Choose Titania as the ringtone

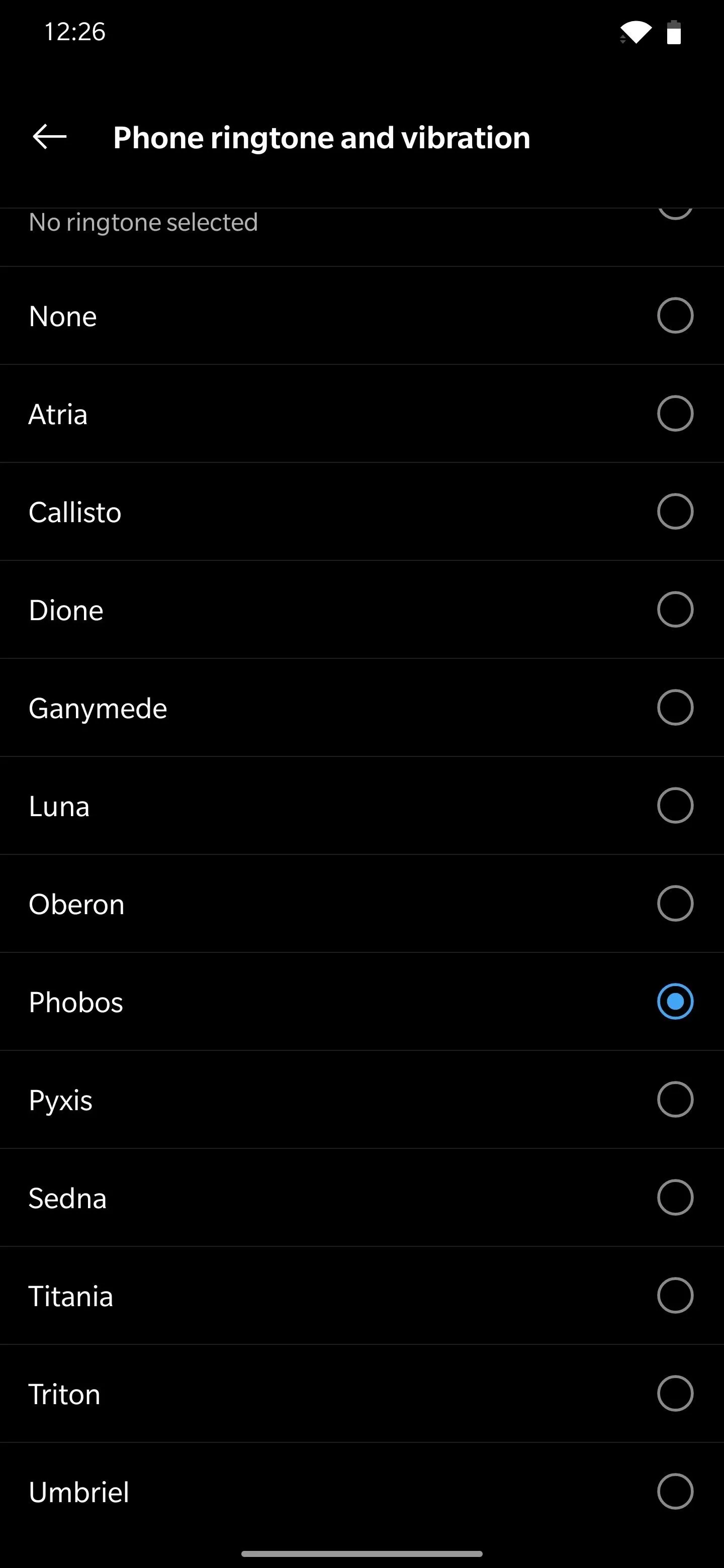pos(361,1295)
